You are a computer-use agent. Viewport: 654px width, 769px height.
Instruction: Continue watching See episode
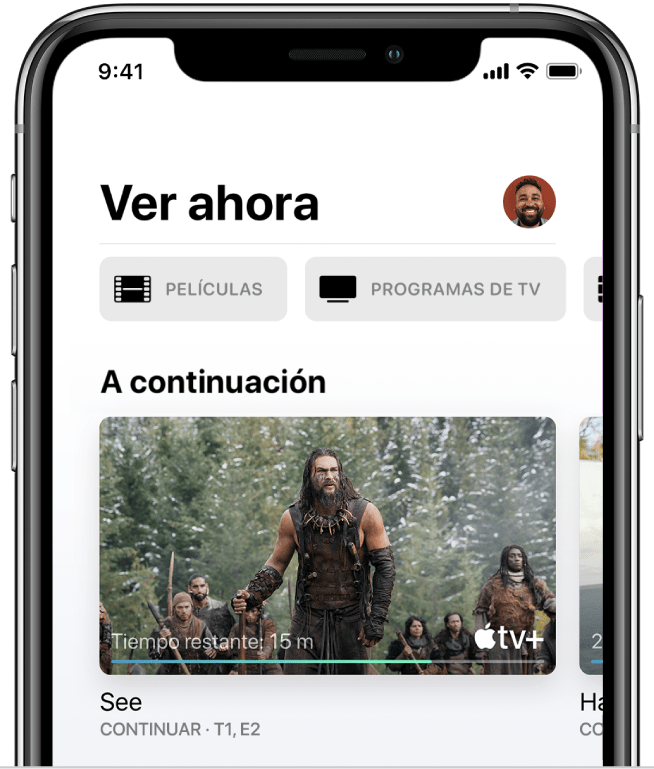click(x=327, y=545)
